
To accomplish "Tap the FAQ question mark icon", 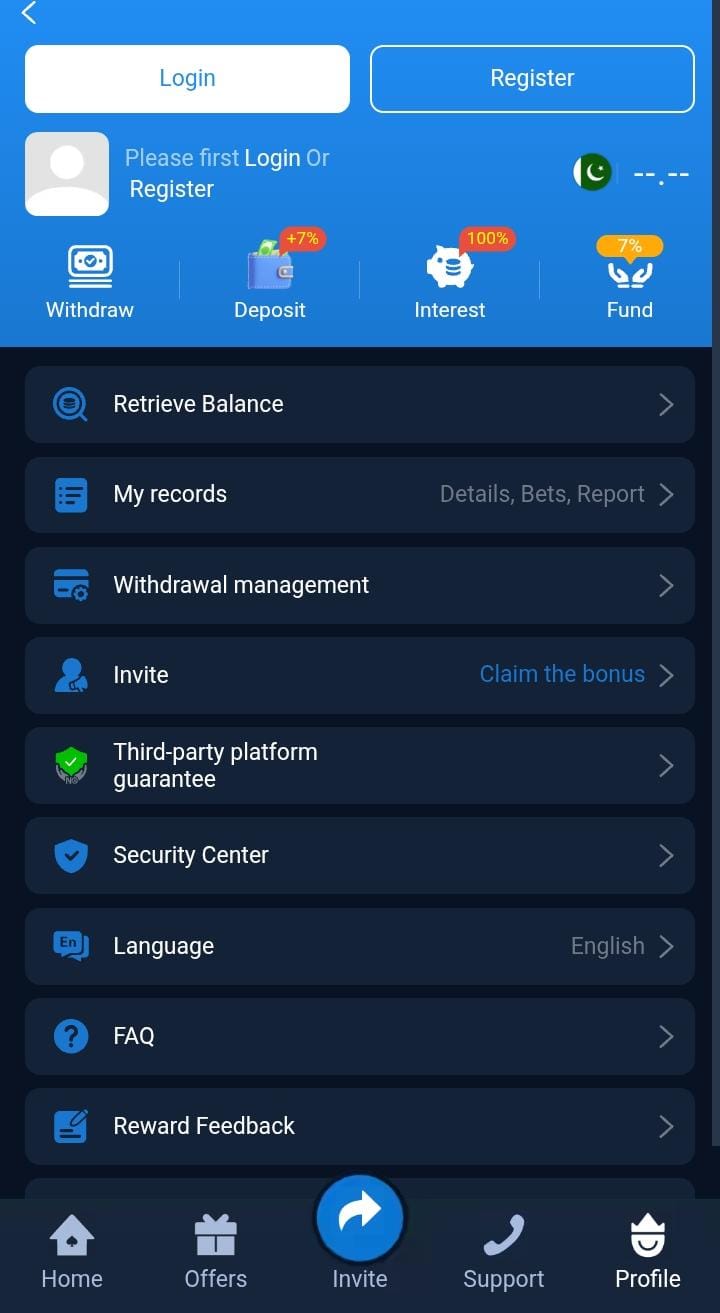I will click(x=70, y=1036).
